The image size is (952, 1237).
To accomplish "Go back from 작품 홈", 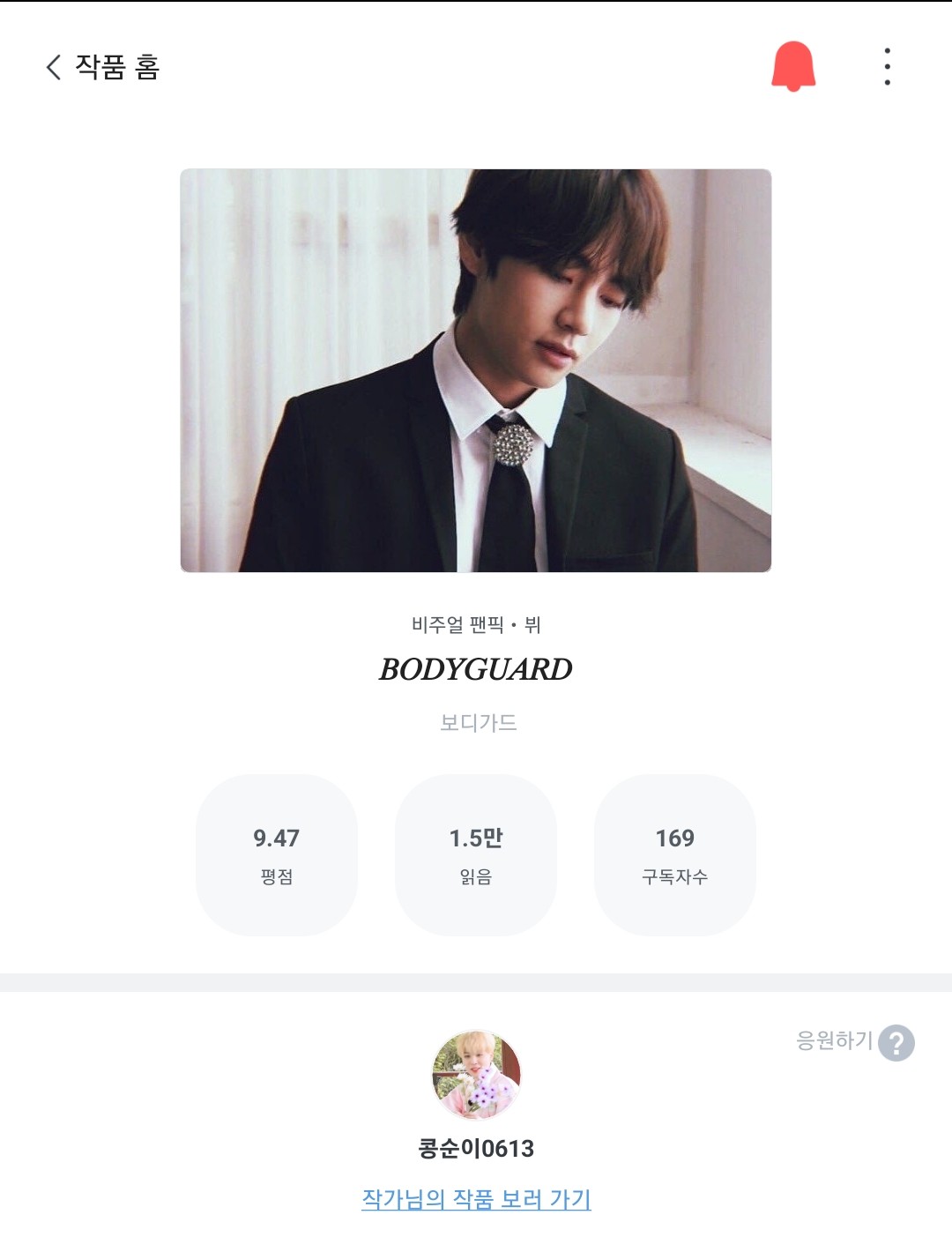I will point(55,67).
